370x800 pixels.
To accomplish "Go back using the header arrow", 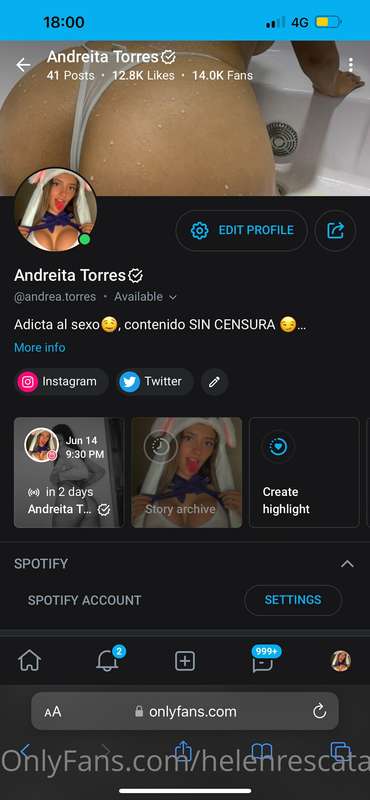I will pos(23,65).
